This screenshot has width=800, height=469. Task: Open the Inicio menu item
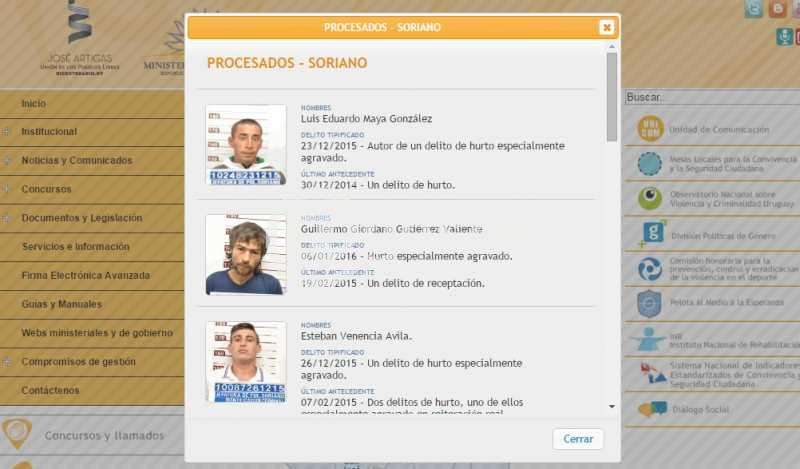[x=34, y=103]
